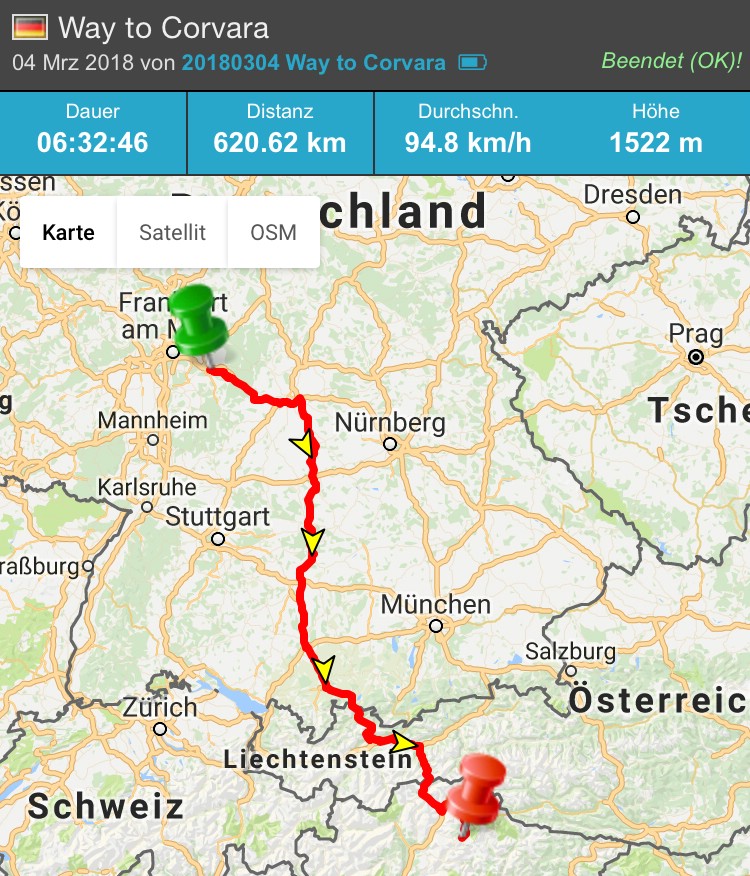Tap the green start pin near Frankfurt

(x=198, y=316)
